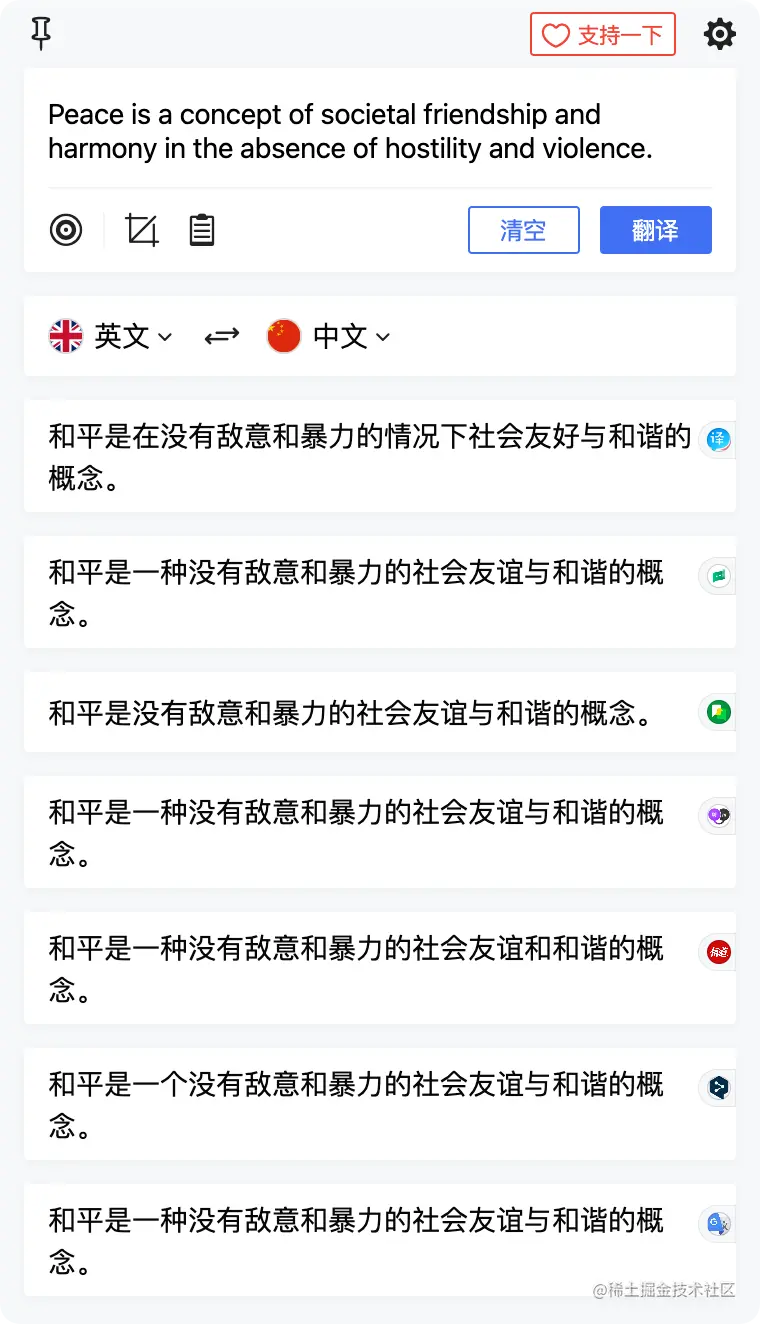Open the settings gear
The height and width of the screenshot is (1324, 760).
719,35
